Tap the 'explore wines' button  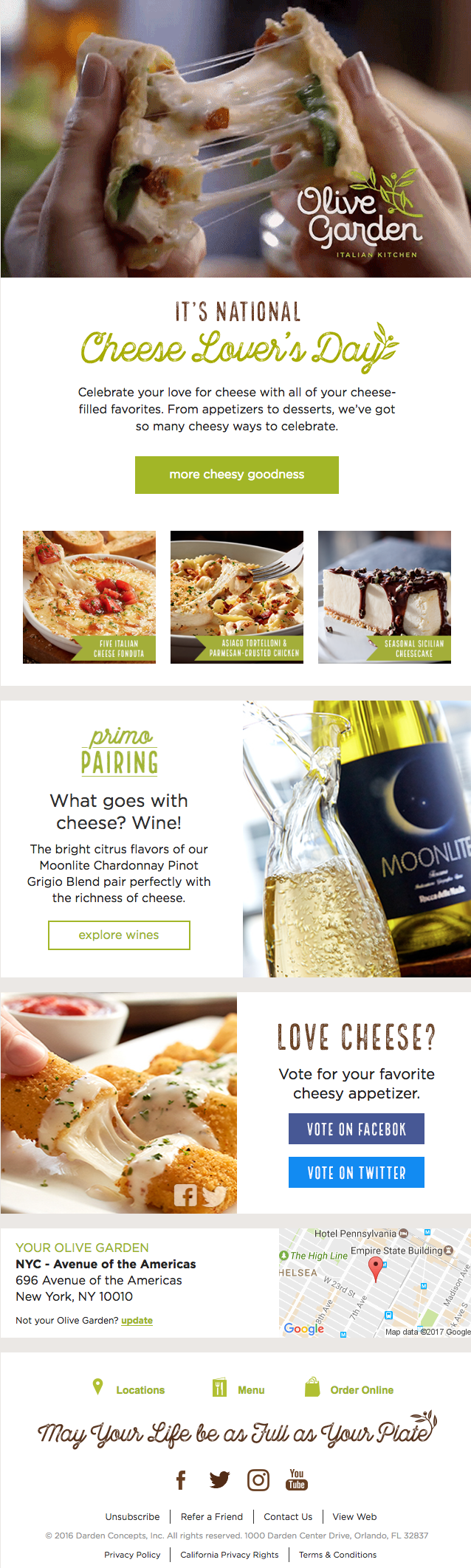coord(119,935)
